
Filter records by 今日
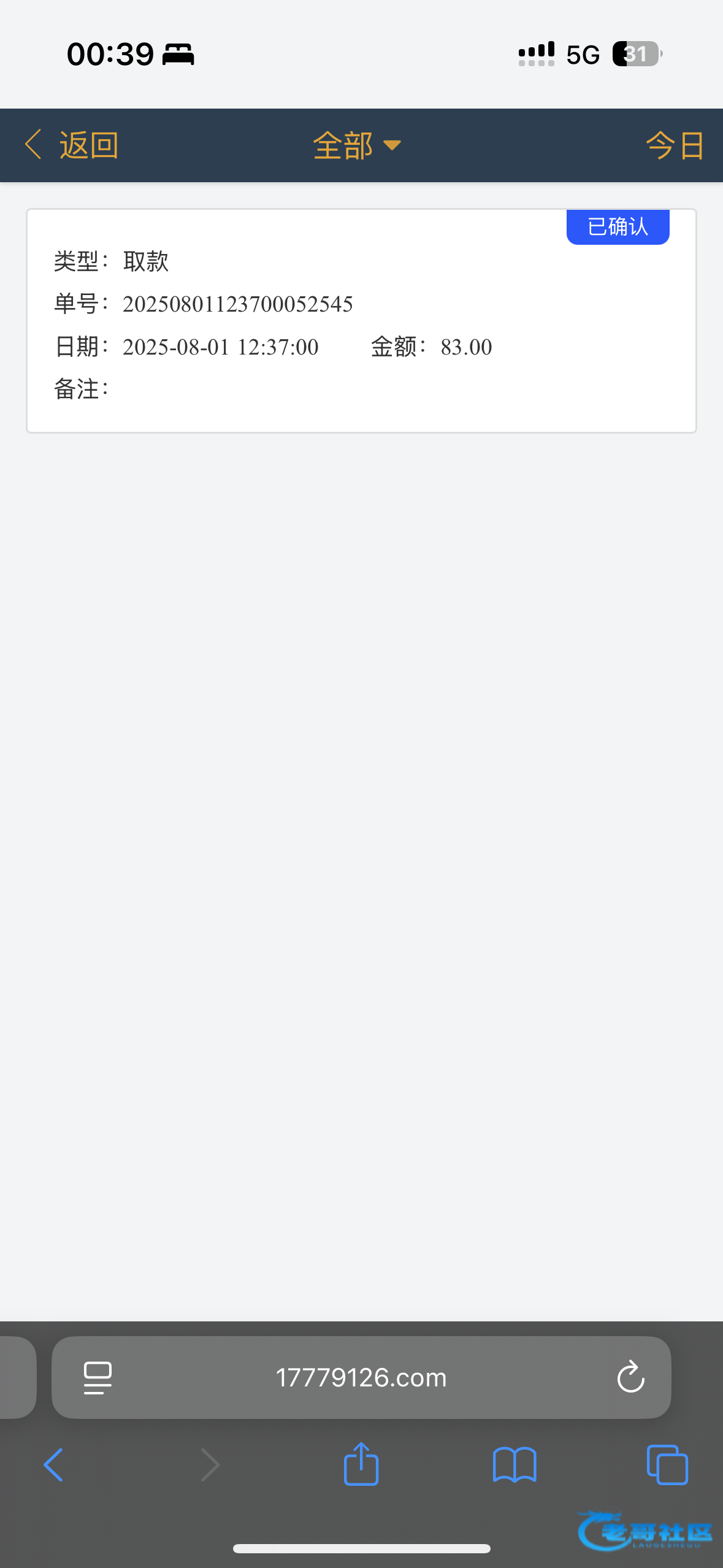675,145
